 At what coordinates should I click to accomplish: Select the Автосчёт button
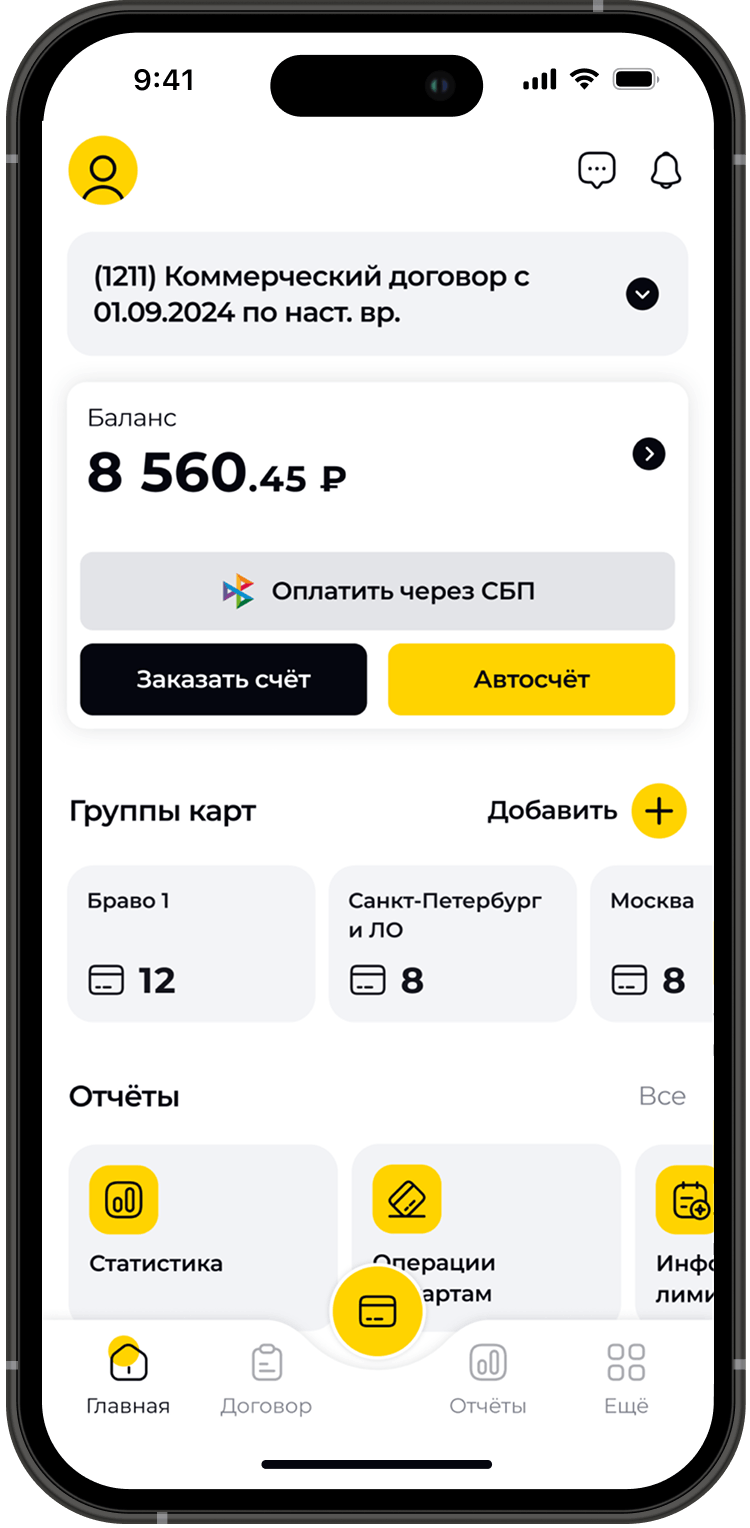point(531,679)
